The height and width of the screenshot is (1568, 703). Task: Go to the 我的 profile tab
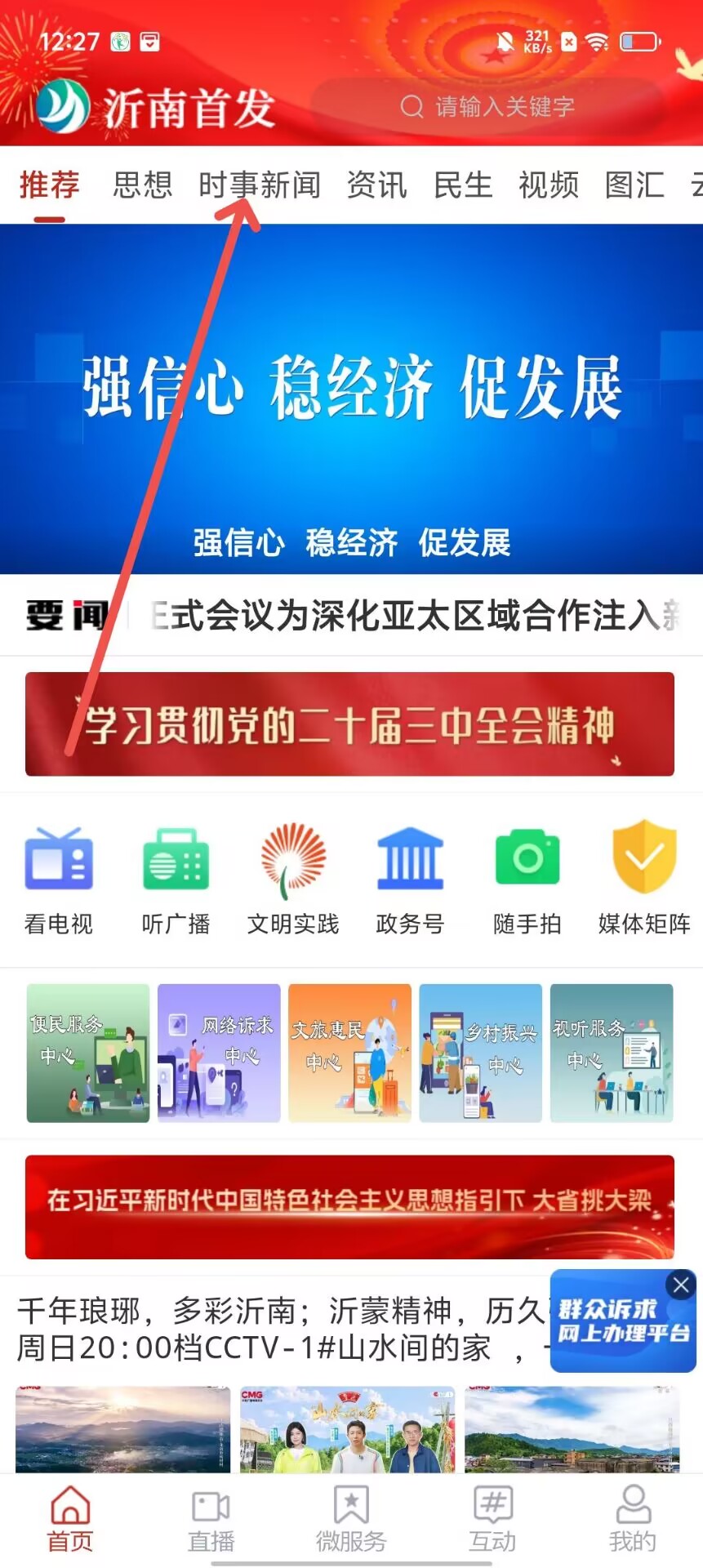pos(633,1521)
